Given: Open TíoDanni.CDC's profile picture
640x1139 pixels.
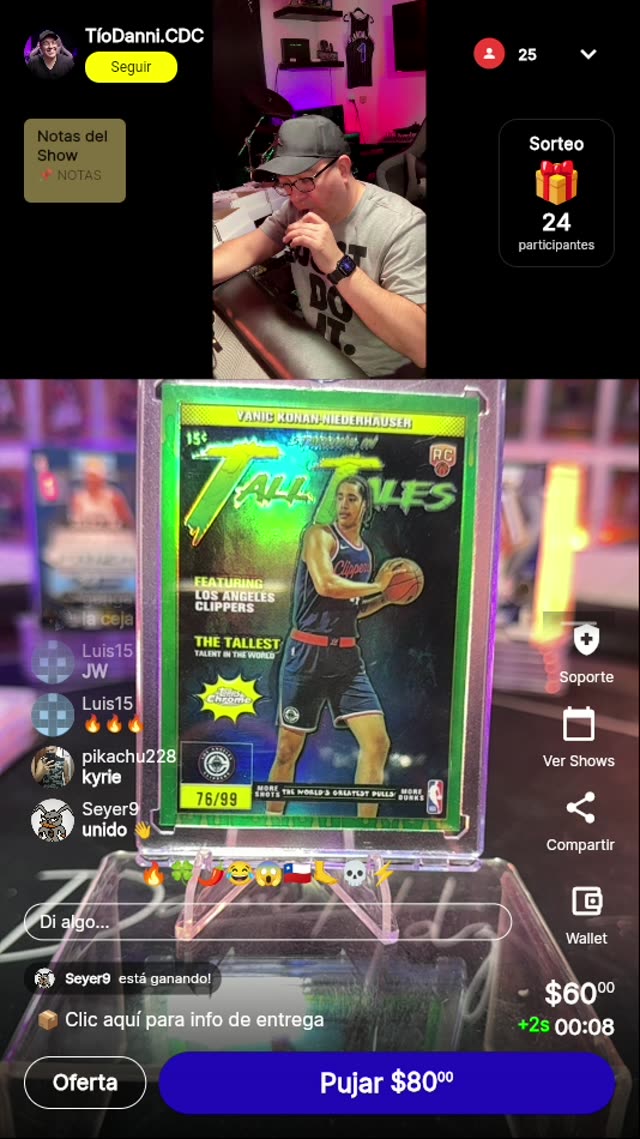Looking at the screenshot, I should (50, 54).
